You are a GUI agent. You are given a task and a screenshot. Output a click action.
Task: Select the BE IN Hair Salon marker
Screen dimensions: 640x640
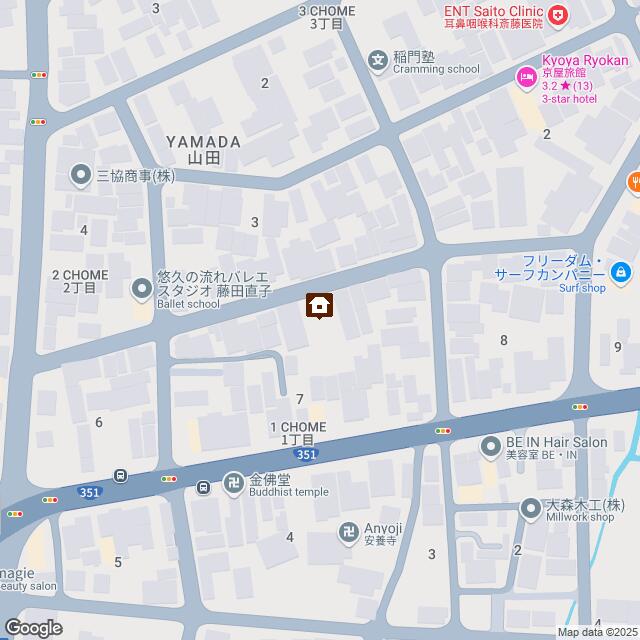coord(491,445)
